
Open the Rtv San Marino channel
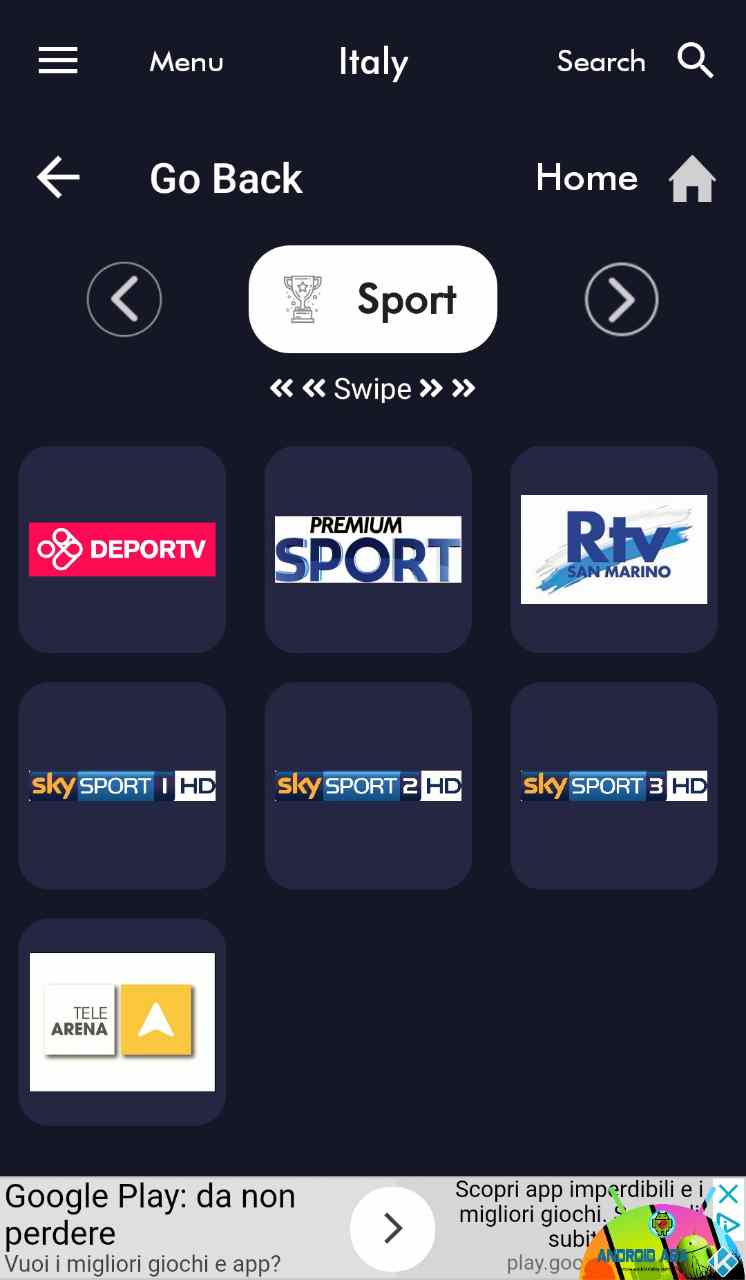tap(614, 549)
